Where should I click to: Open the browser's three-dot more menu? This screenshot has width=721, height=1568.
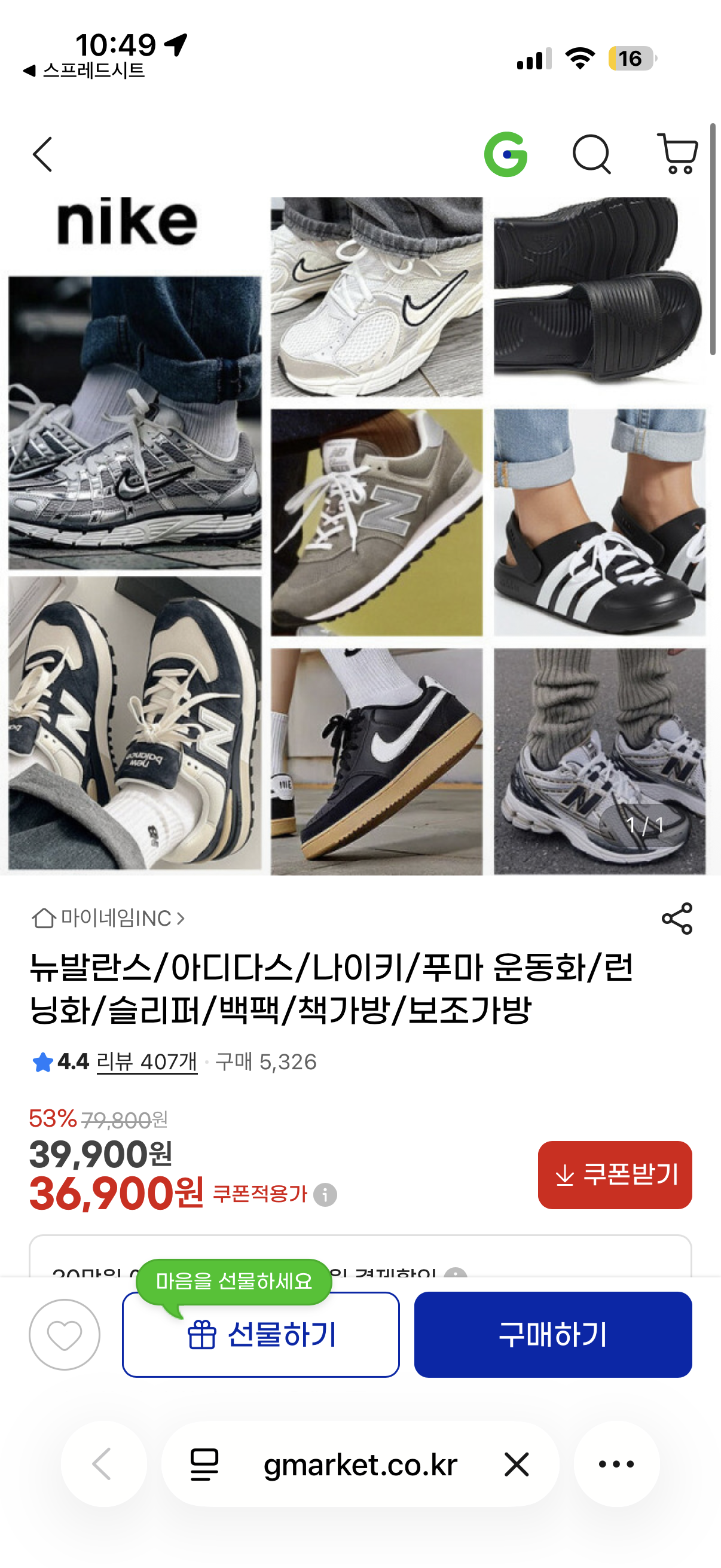pyautogui.click(x=616, y=1464)
